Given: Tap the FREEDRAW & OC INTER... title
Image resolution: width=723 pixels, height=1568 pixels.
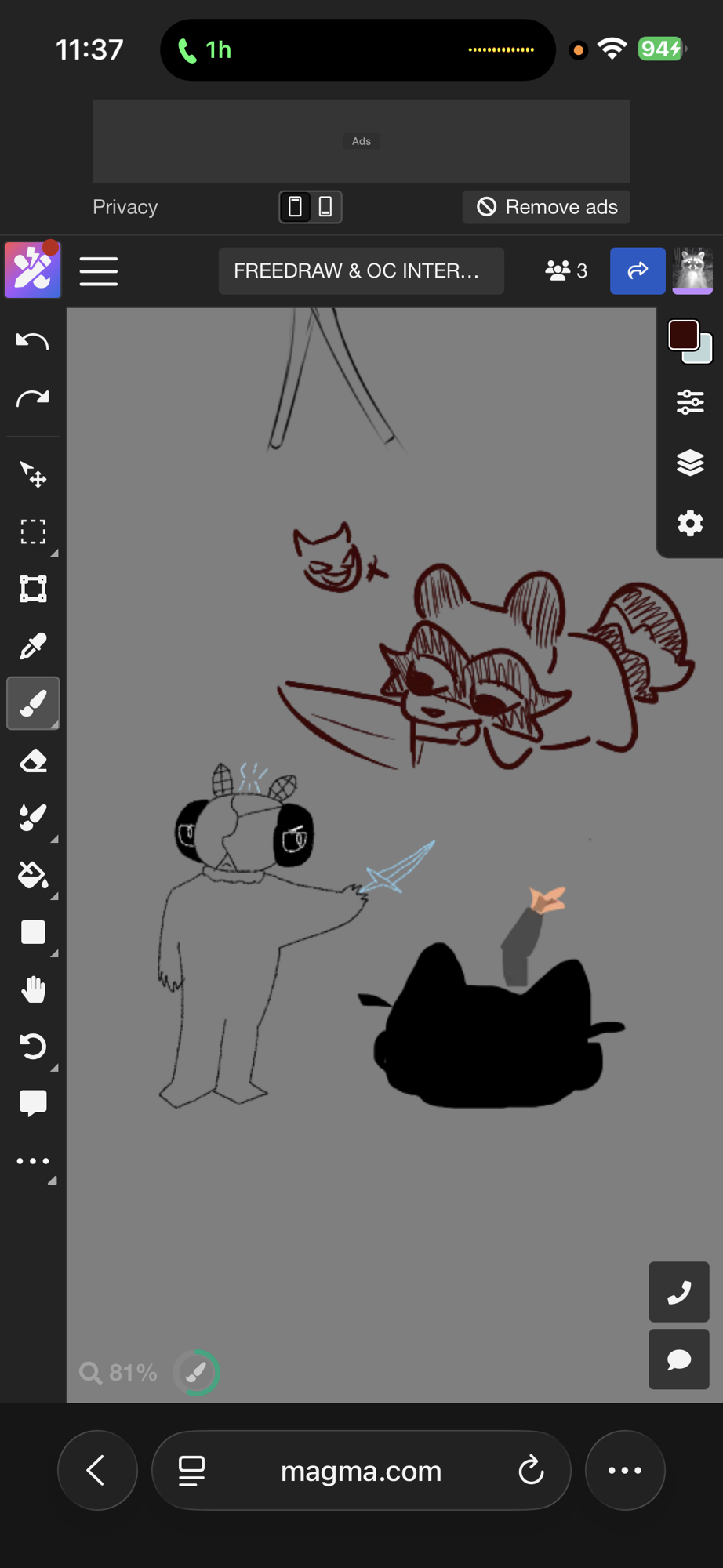Looking at the screenshot, I should pos(361,271).
